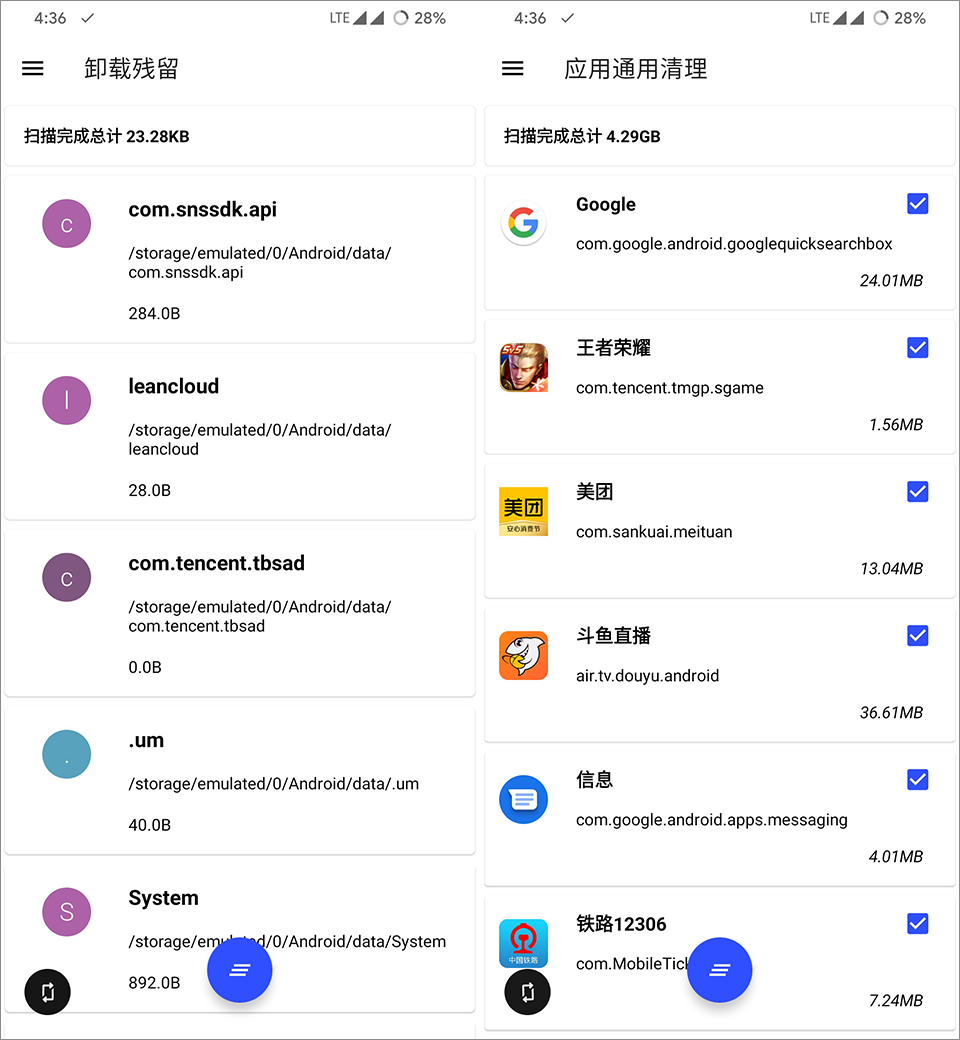Click the blue circular avatar for .um
This screenshot has width=960, height=1040.
66,754
